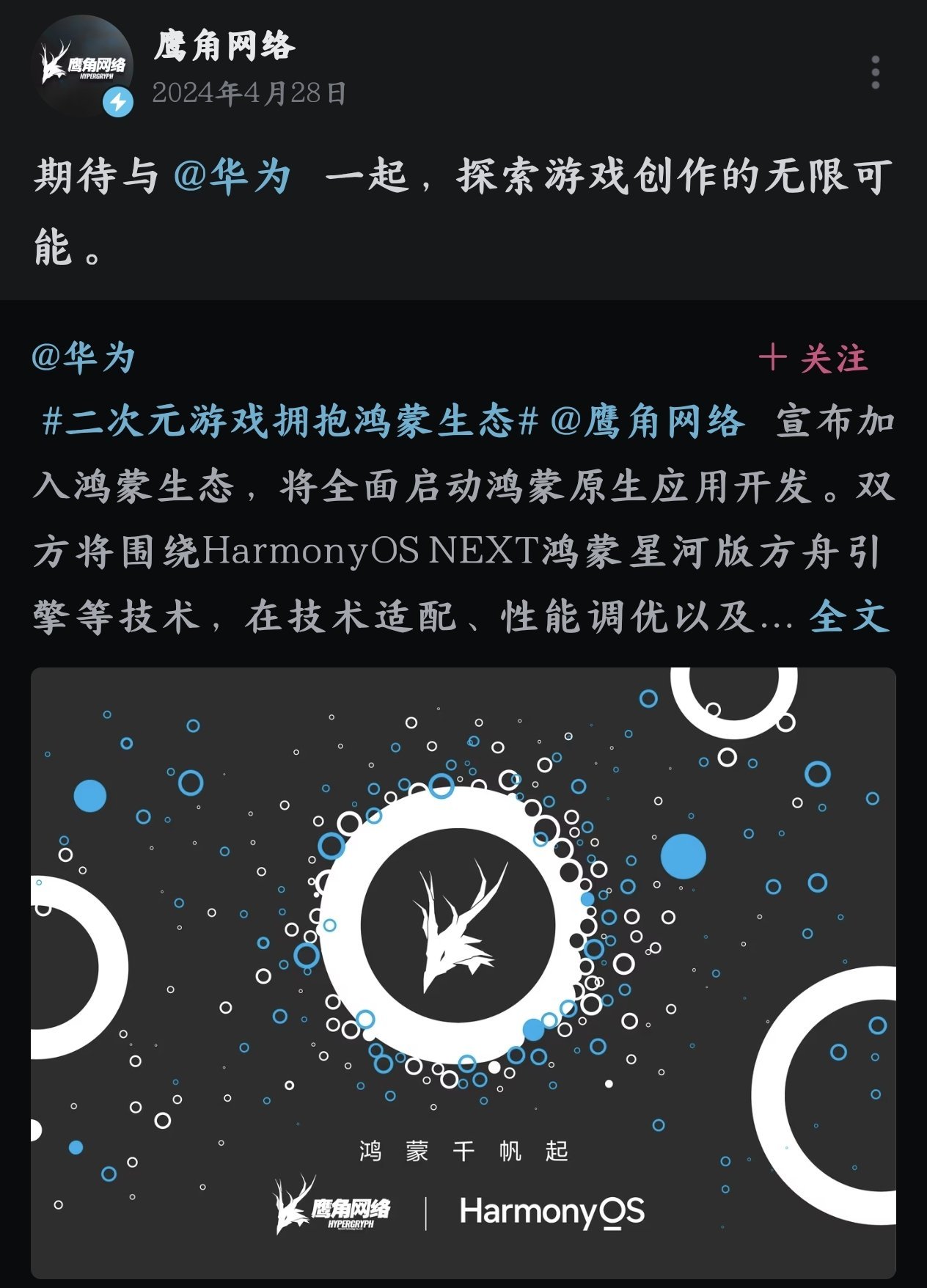
Task: Open the post overflow menu
Action: click(x=875, y=73)
